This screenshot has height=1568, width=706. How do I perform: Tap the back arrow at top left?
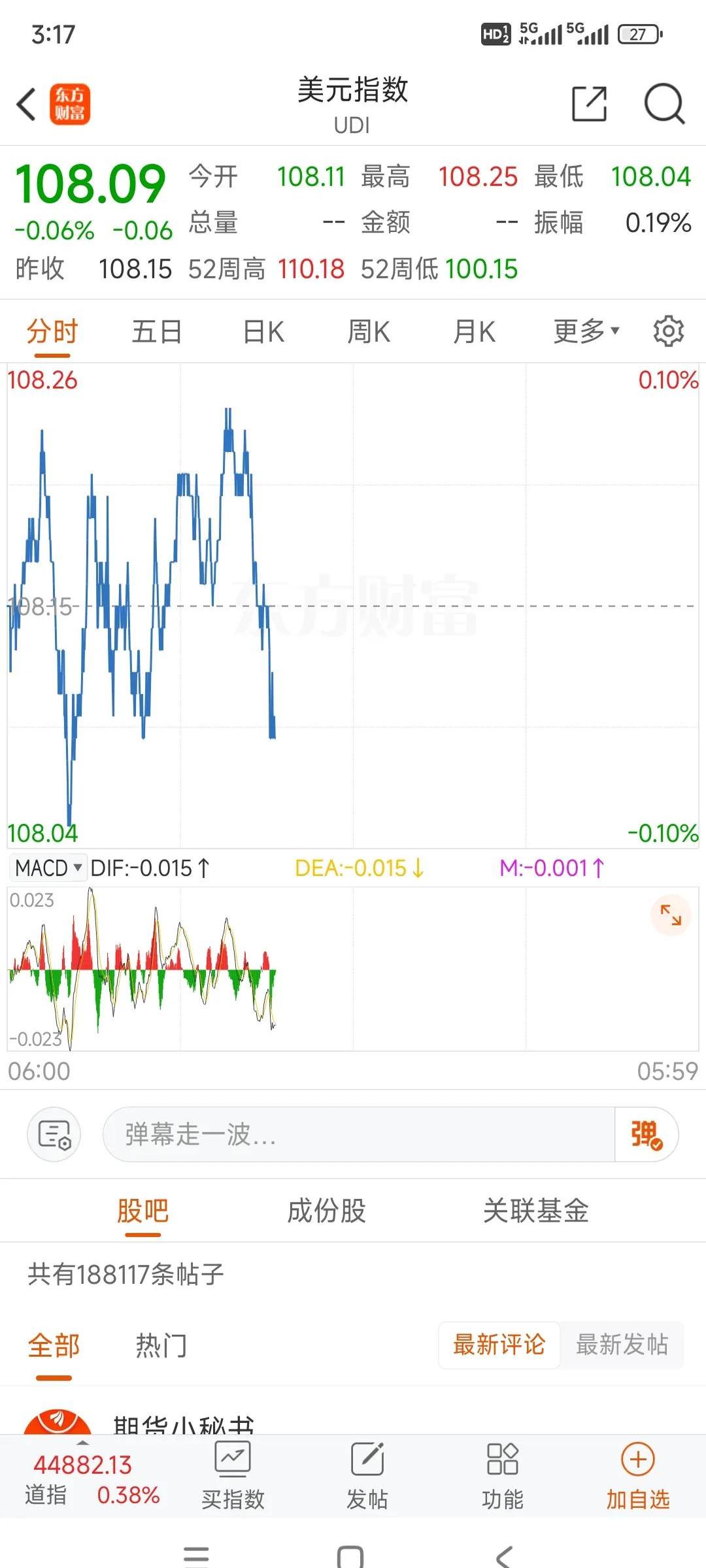click(x=26, y=105)
